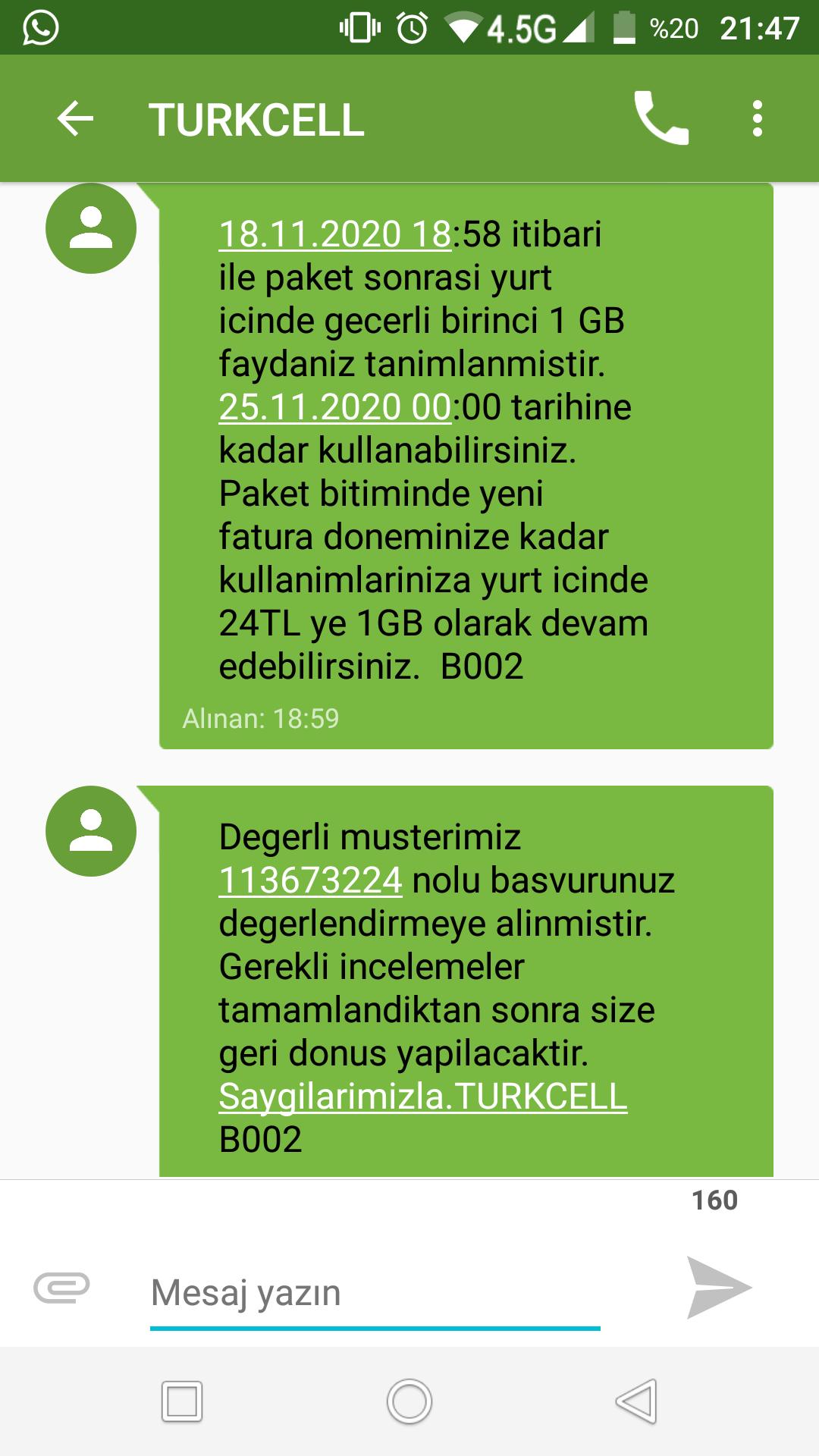Go back using the app bar arrow
This screenshot has width=819, height=1456.
click(x=75, y=119)
